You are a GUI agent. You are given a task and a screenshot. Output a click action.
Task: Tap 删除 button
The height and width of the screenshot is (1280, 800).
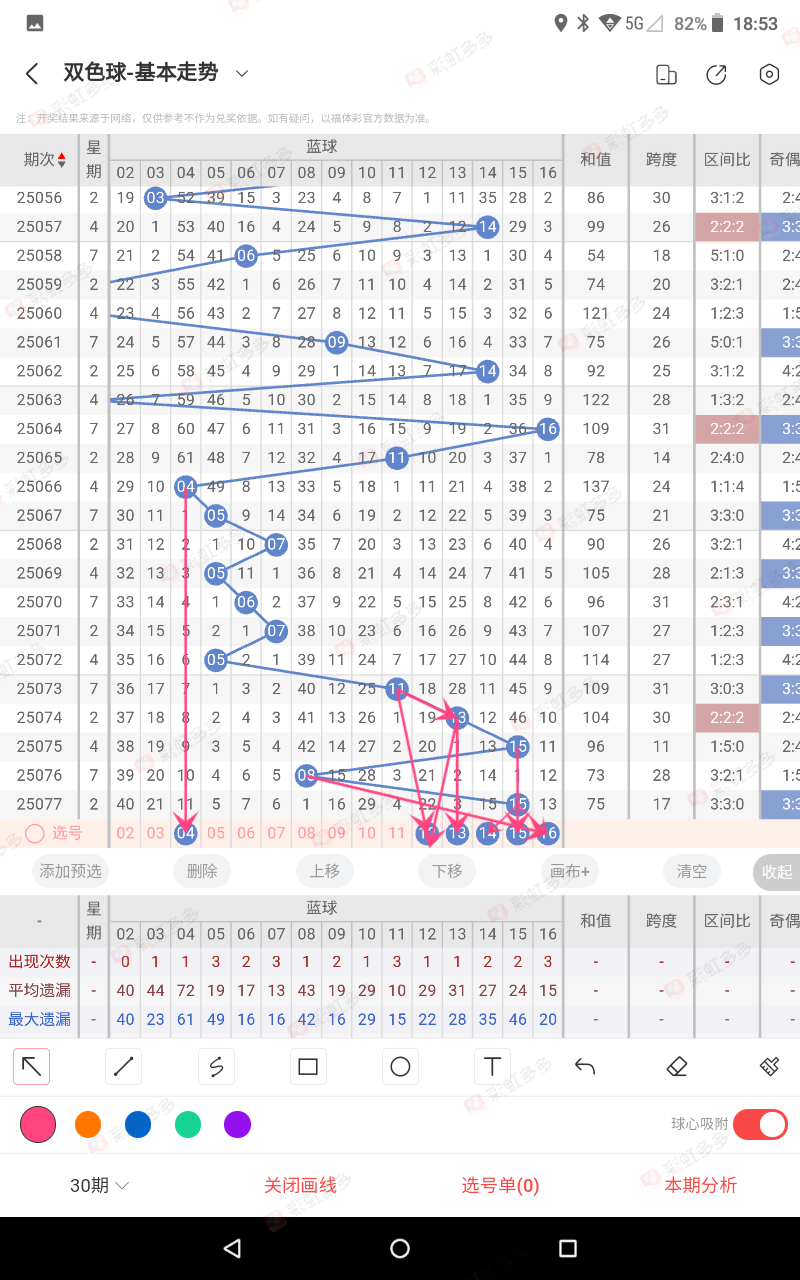coord(202,871)
